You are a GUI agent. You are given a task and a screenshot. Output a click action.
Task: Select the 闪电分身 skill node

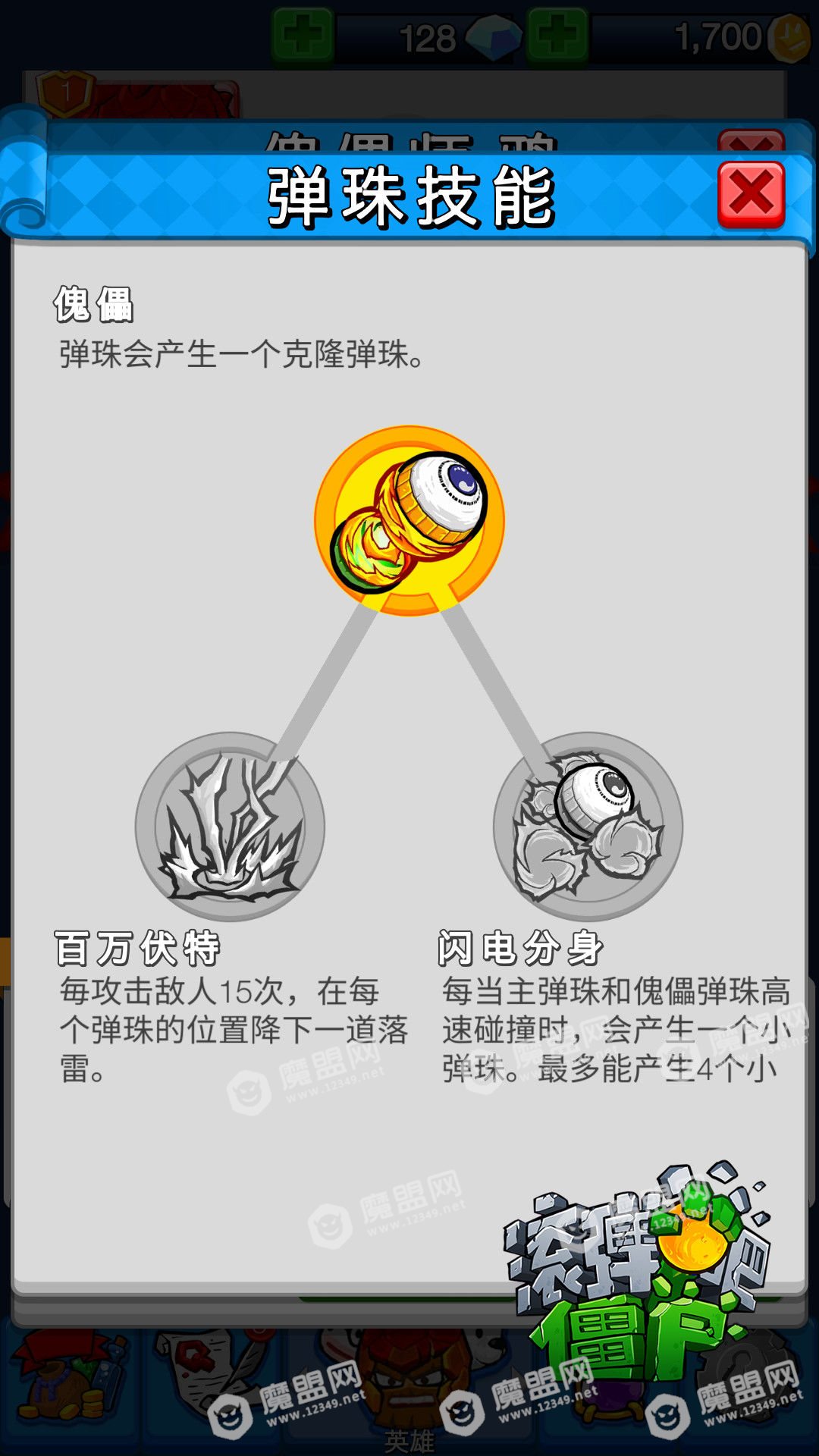(588, 827)
